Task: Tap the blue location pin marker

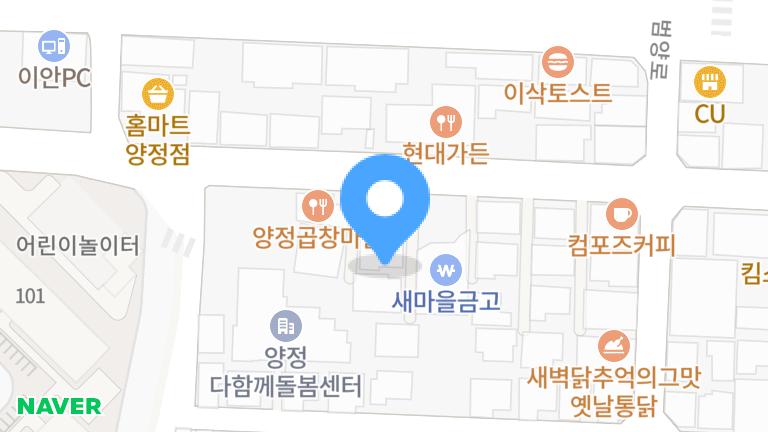Action: (385, 210)
